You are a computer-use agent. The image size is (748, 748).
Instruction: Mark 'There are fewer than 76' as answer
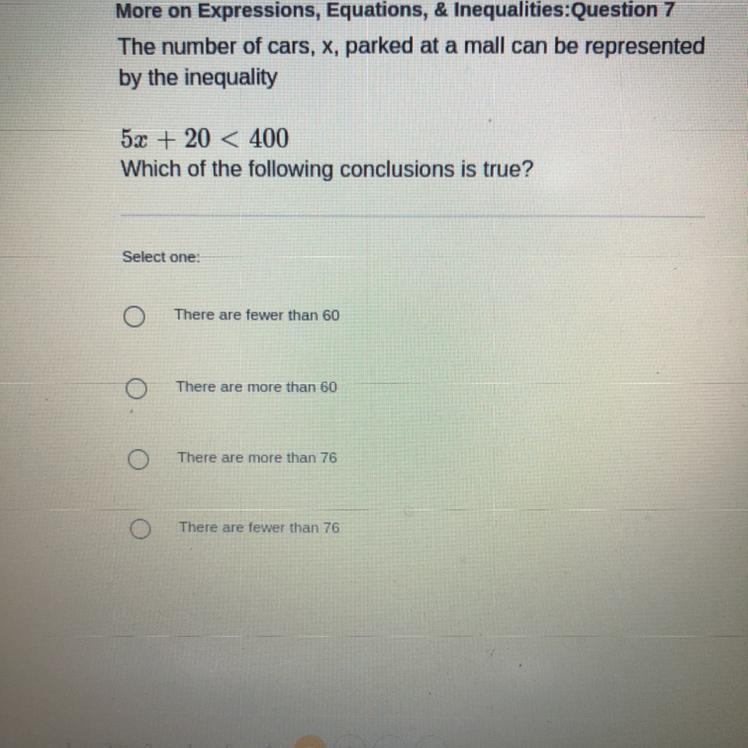coord(141,529)
